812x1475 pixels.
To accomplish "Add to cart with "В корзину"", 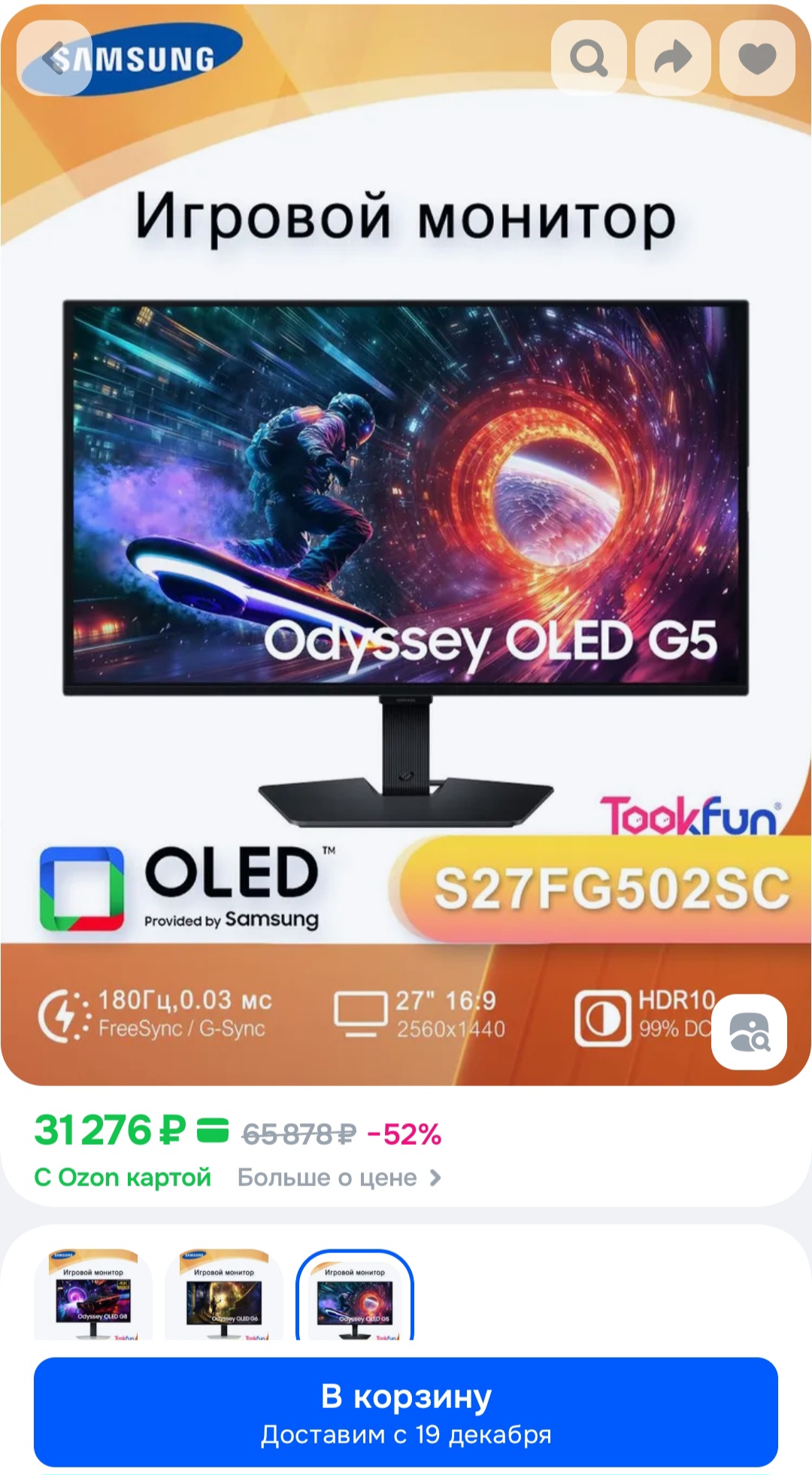I will 406,1413.
